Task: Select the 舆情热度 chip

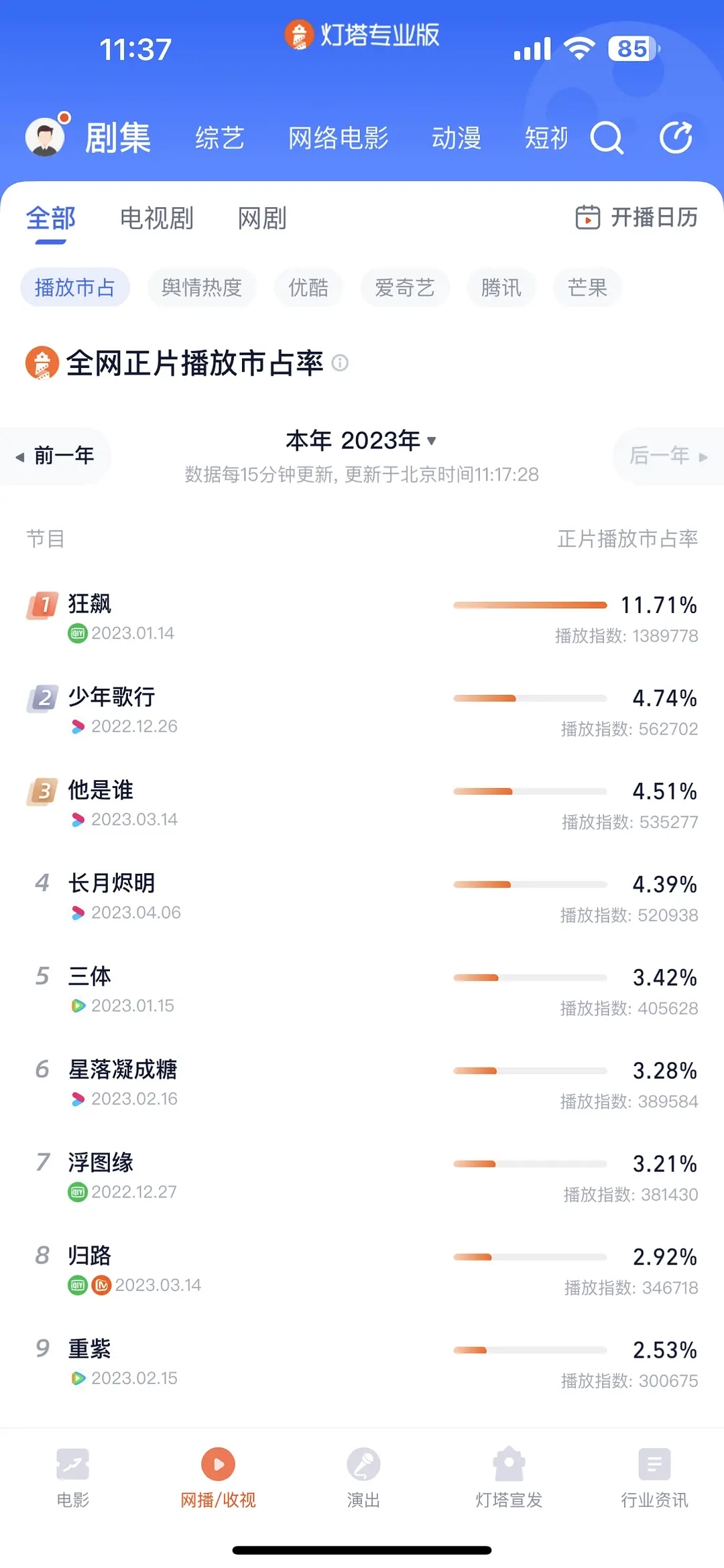Action: click(x=202, y=288)
